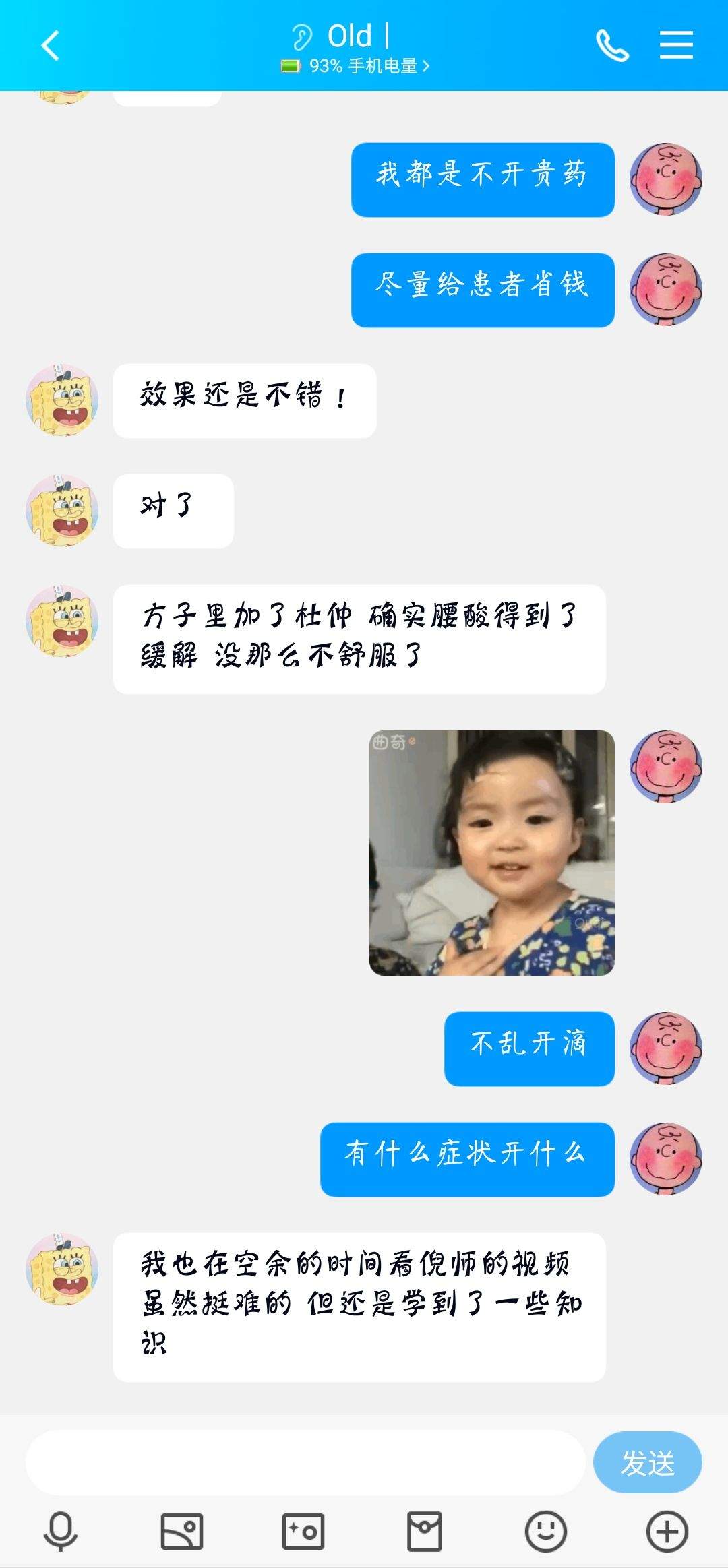Screen dimensions: 728x1568
Task: Open the red packet option
Action: [x=425, y=1532]
